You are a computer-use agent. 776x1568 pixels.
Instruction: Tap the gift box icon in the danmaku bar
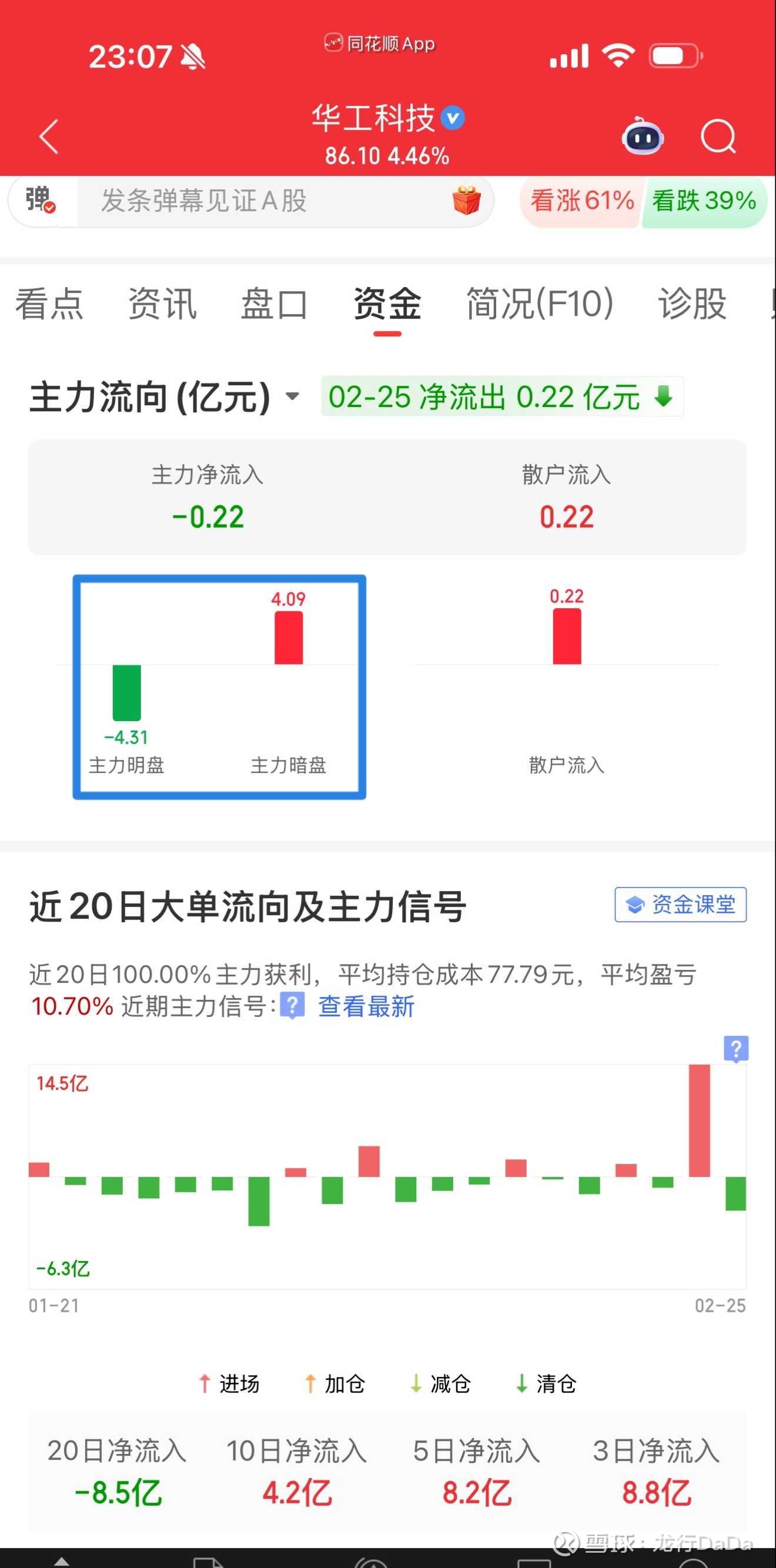pyautogui.click(x=467, y=201)
